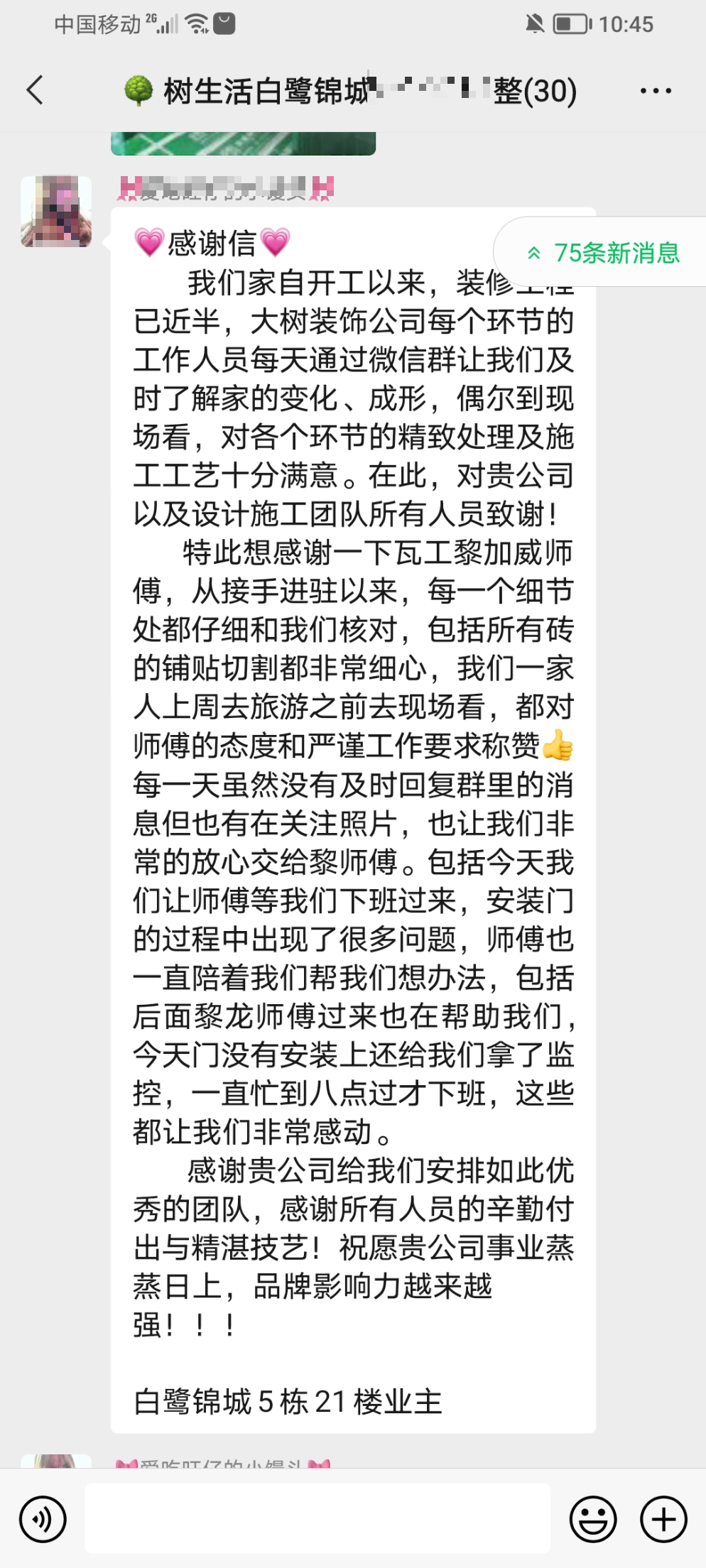Viewport: 706px width, 1568px height.
Task: Open the group chat overflow menu
Action: [x=655, y=91]
